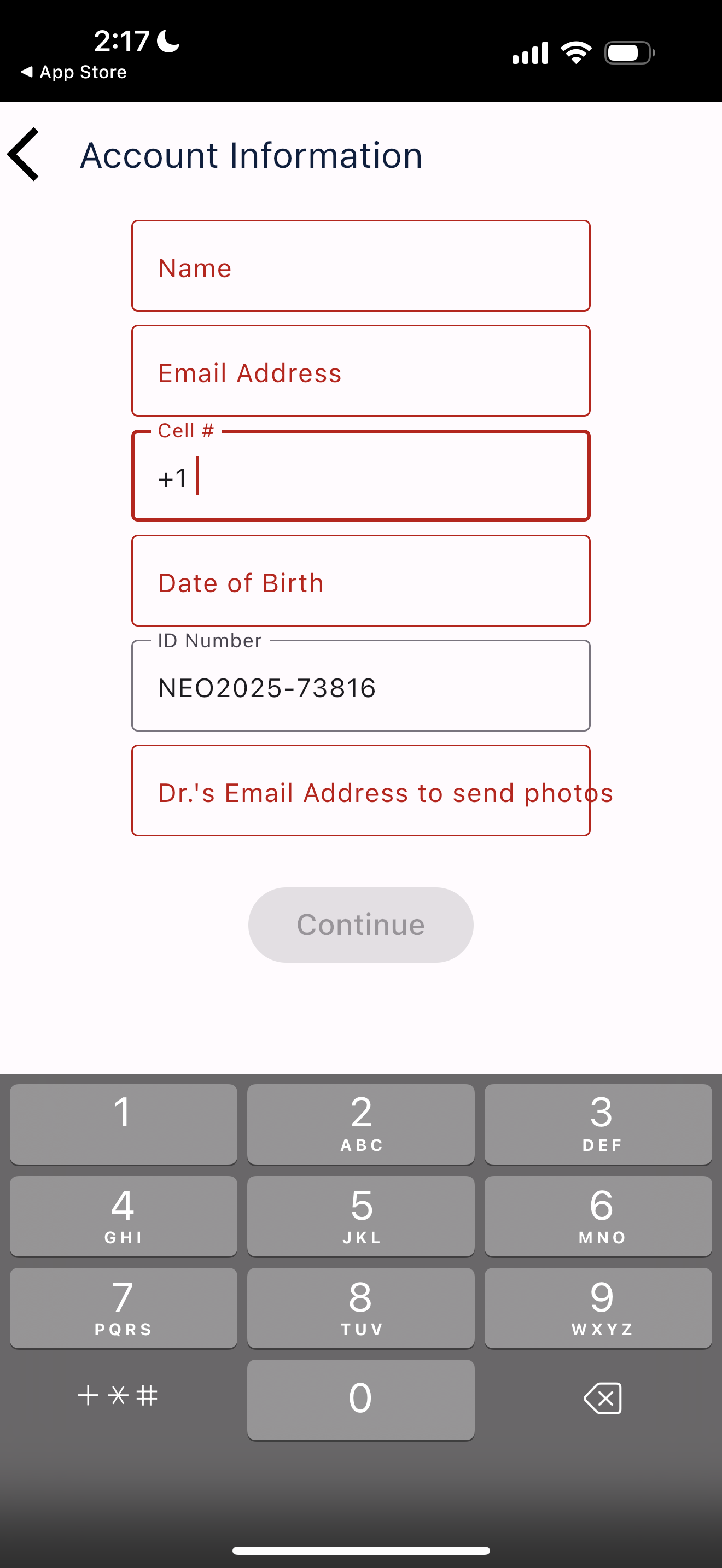
Task: Edit the ID Number field
Action: 360,687
